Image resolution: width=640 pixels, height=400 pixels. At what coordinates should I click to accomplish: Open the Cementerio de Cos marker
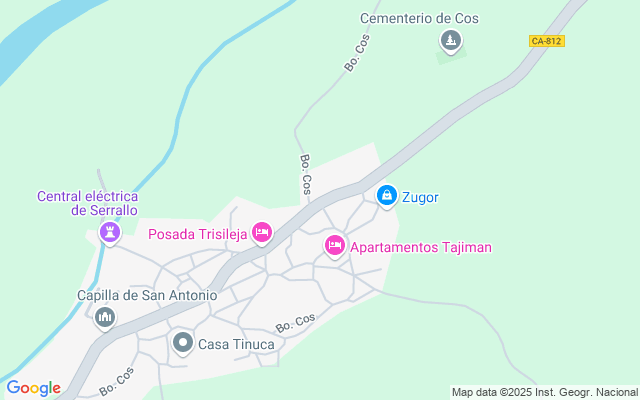point(450,41)
